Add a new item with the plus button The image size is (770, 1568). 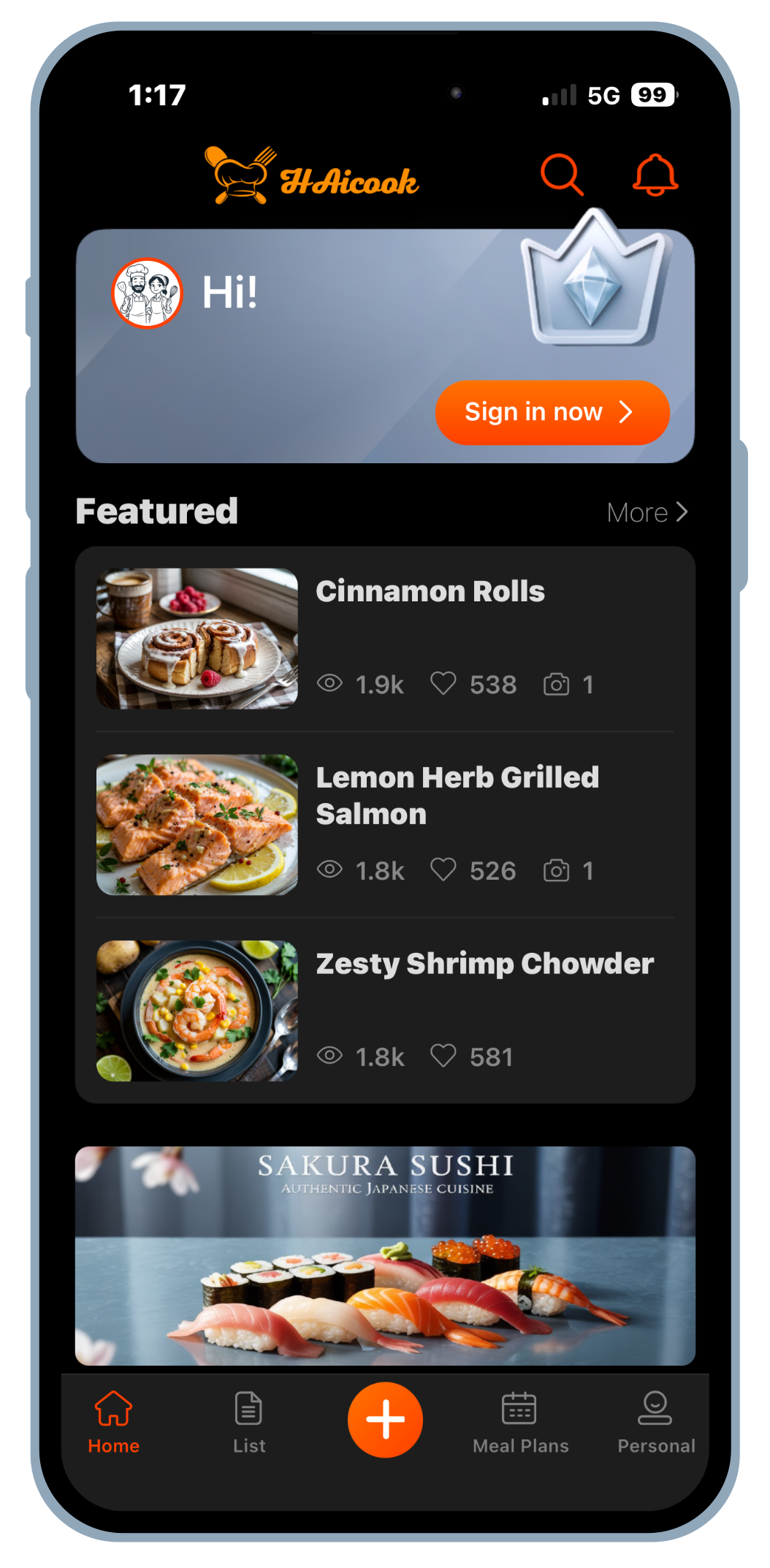pos(385,1419)
